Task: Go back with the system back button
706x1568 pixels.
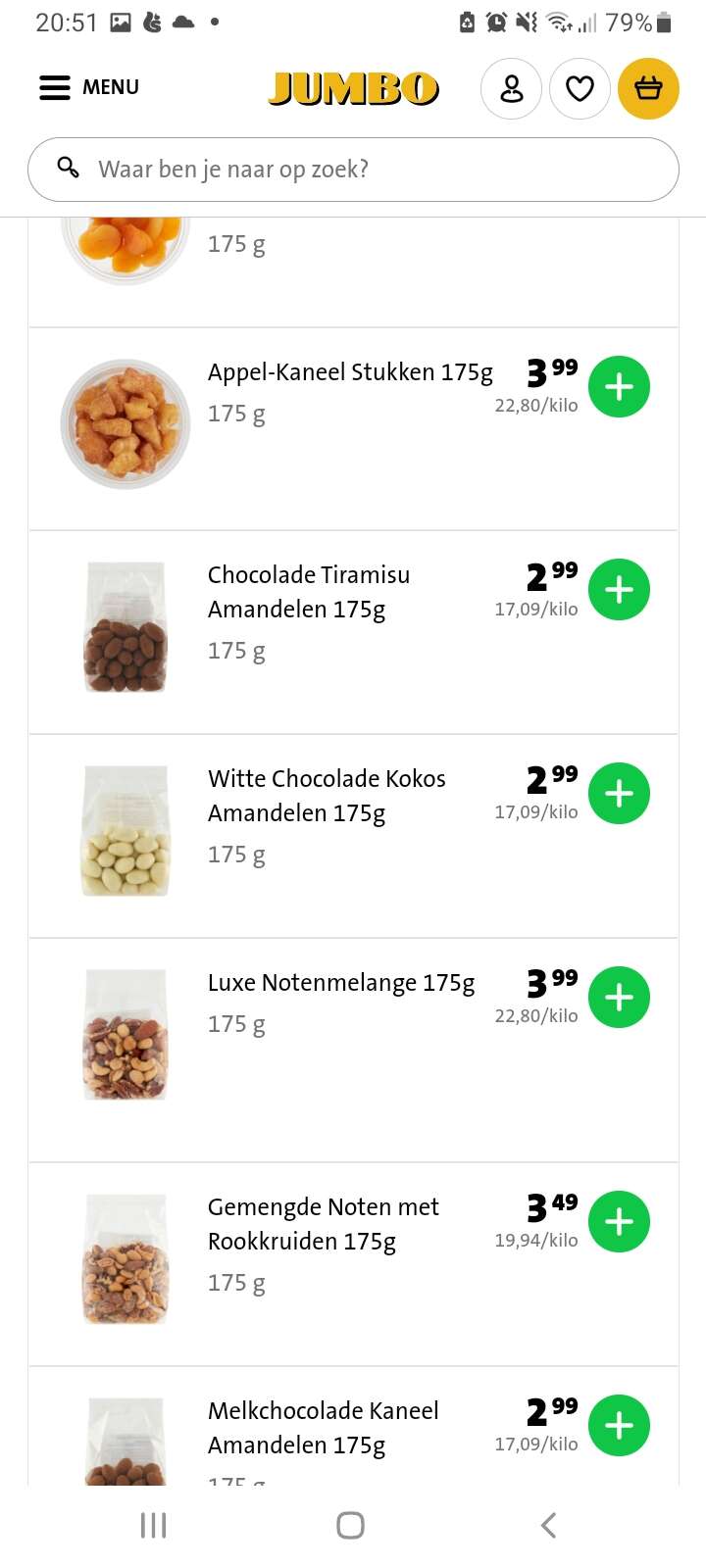Action: [x=549, y=1525]
